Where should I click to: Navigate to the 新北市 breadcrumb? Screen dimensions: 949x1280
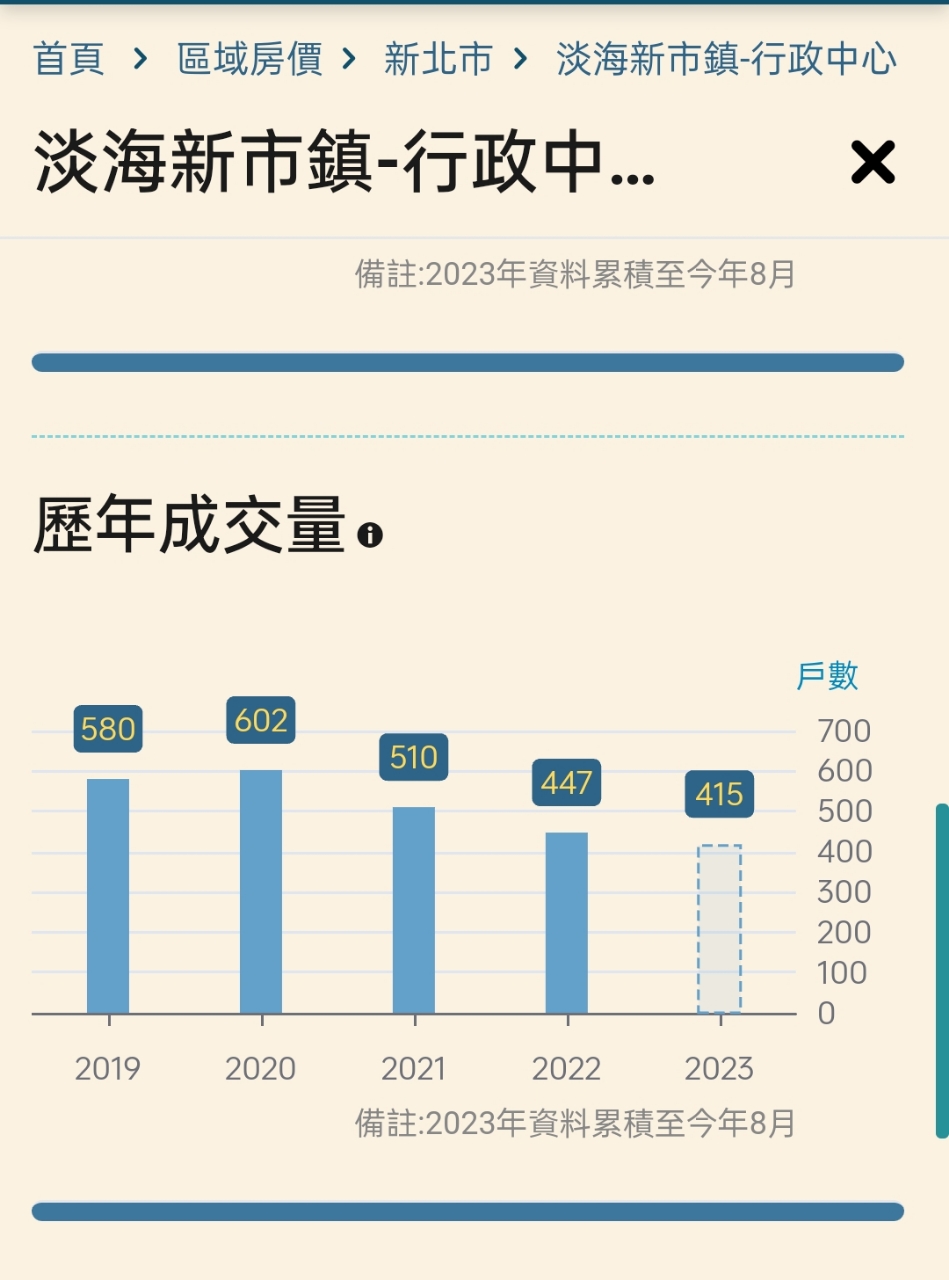coord(438,59)
